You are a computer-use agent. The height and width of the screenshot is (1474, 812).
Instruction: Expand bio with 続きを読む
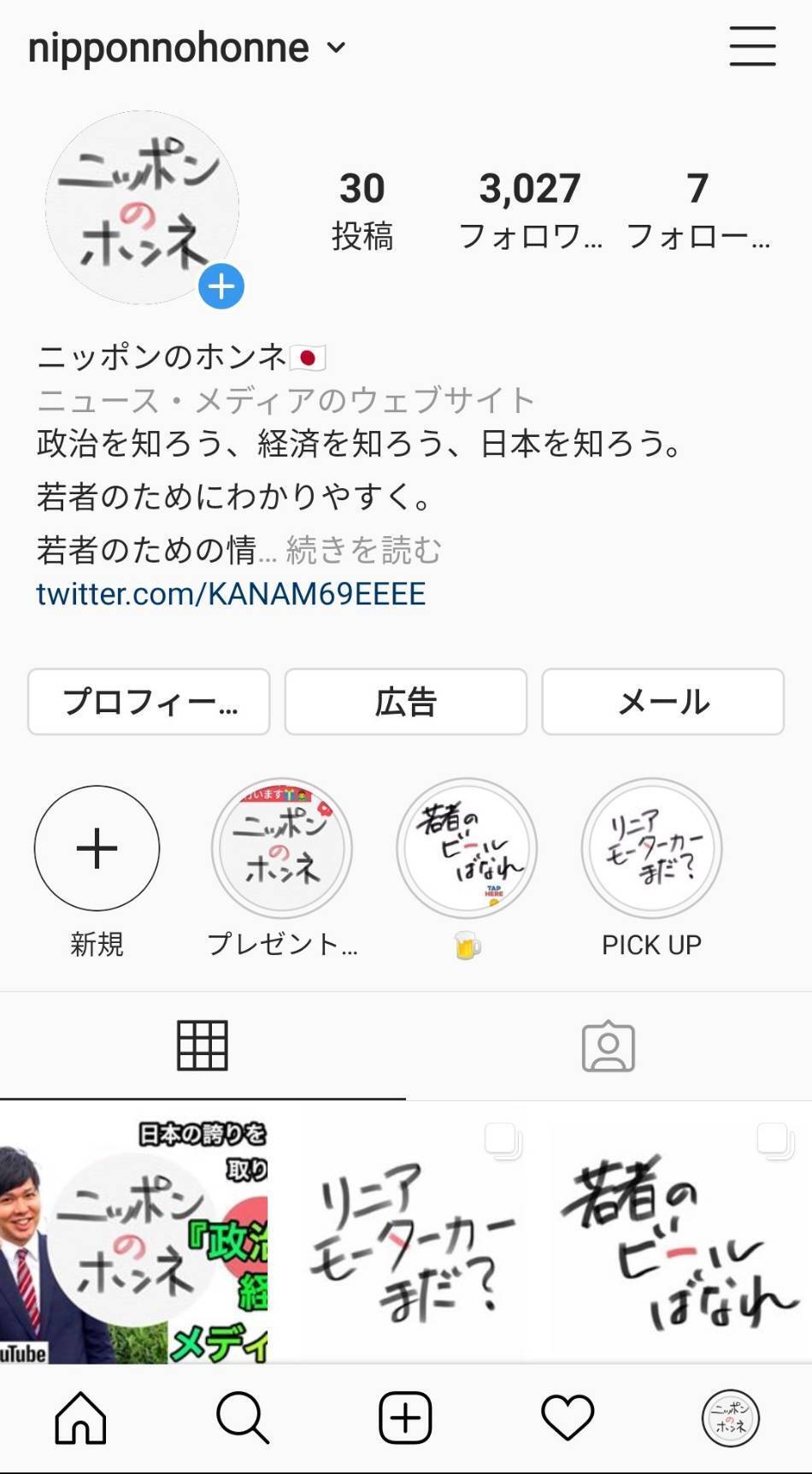pos(364,550)
